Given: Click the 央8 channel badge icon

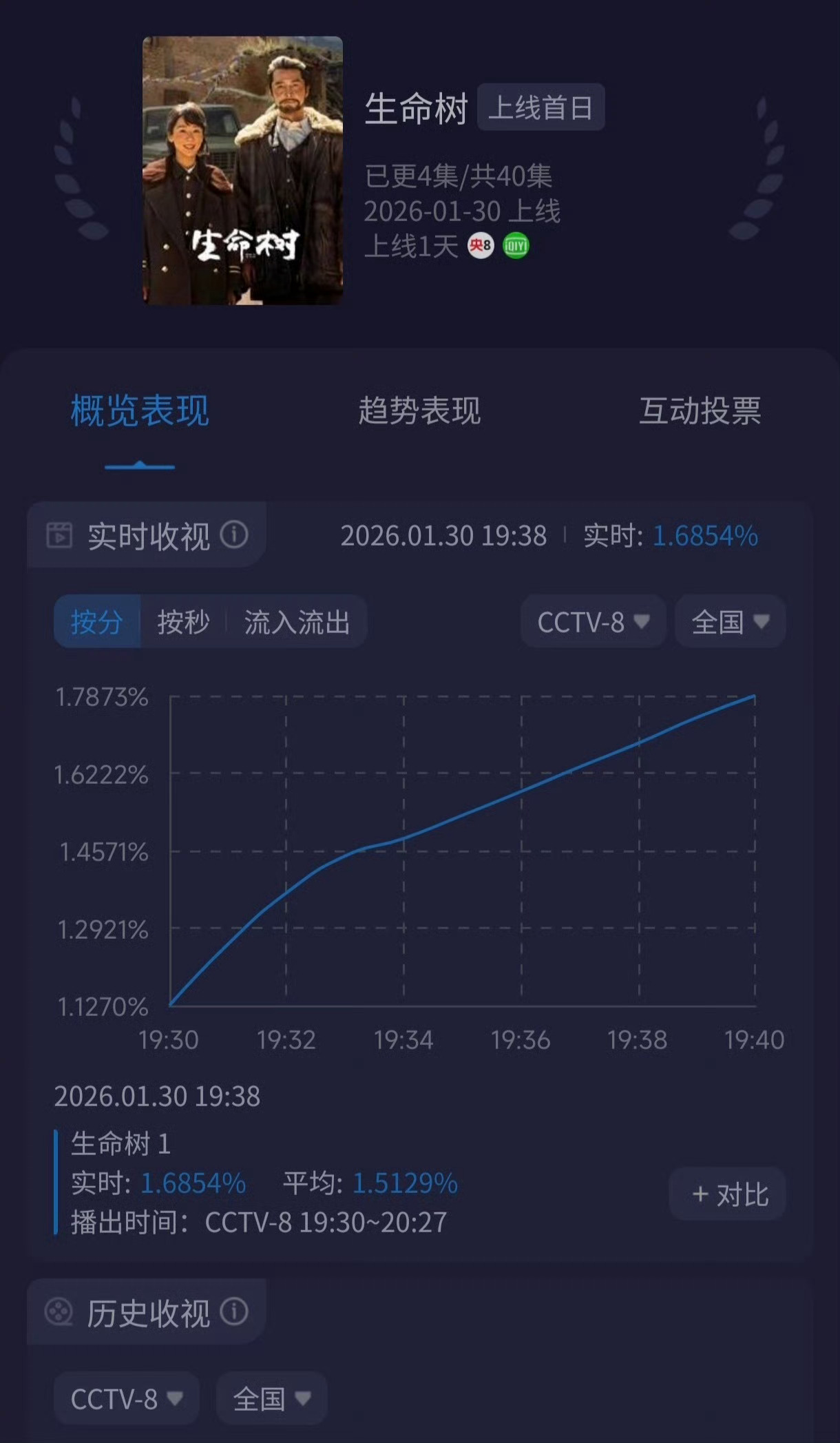Looking at the screenshot, I should click(482, 247).
